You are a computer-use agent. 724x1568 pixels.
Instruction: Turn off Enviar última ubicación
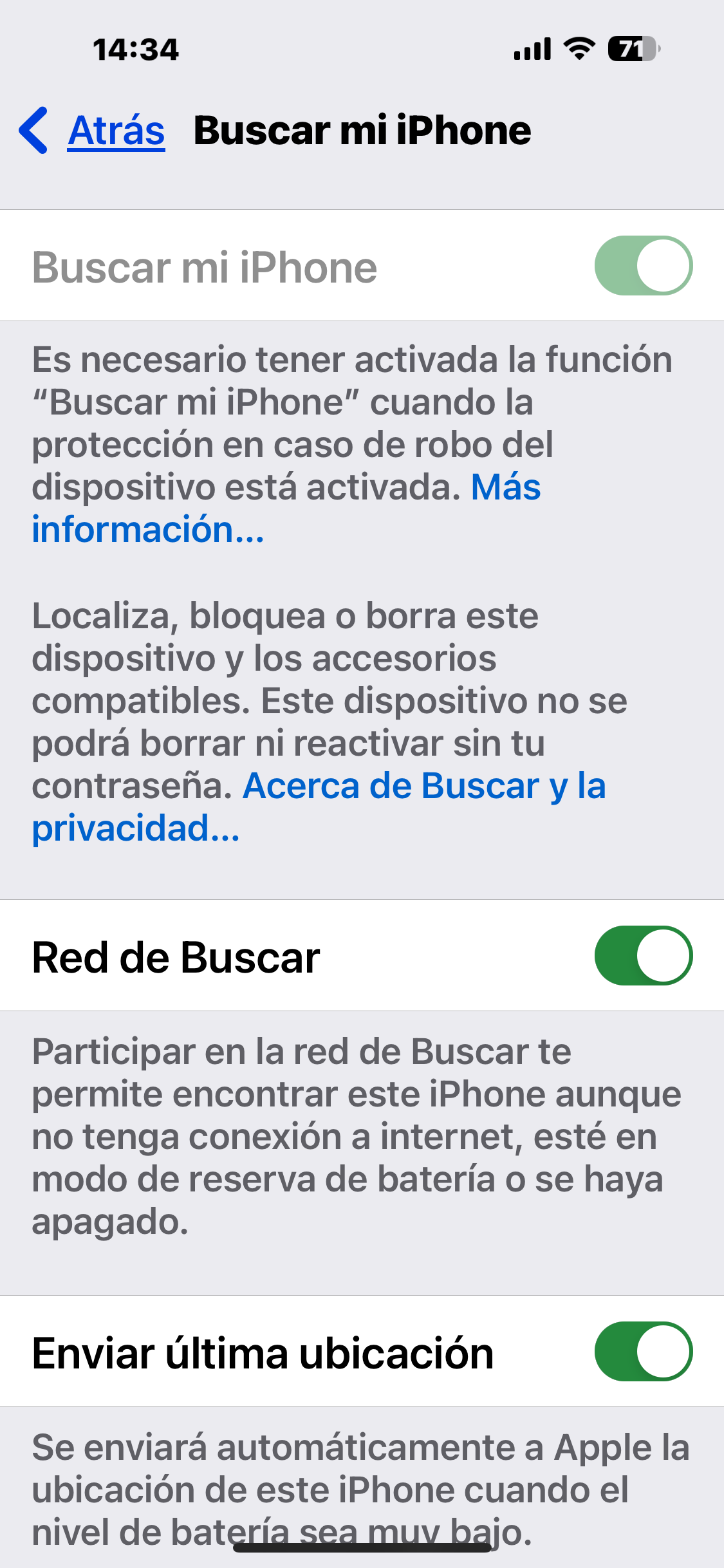click(643, 1351)
